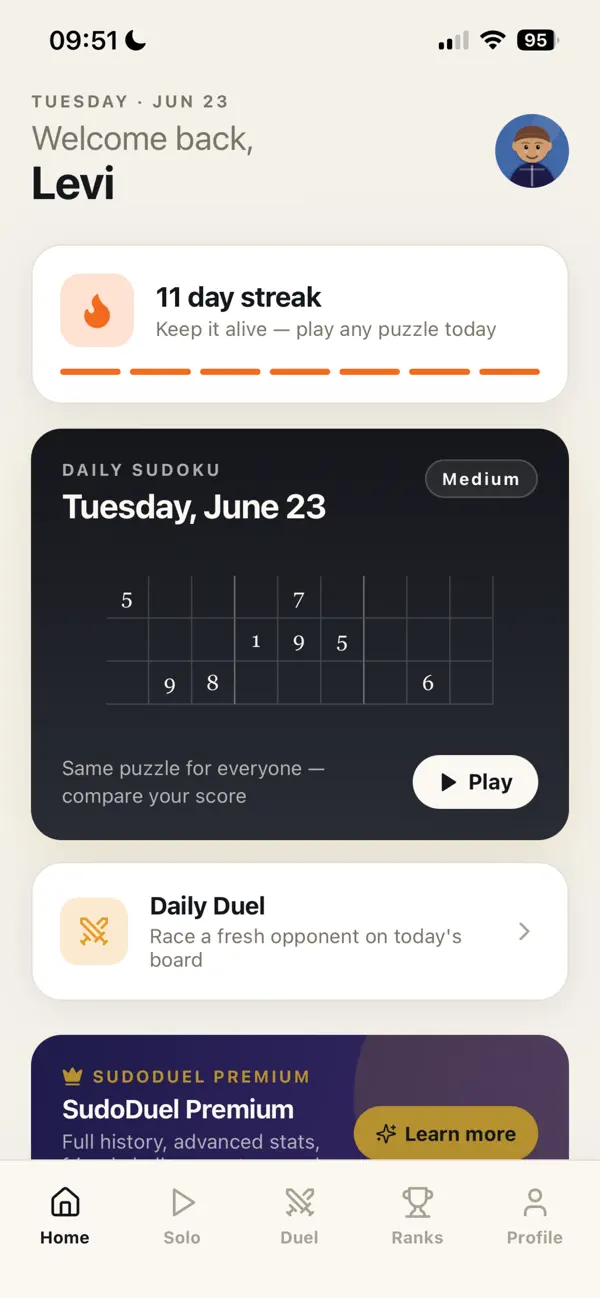This screenshot has height=1298, width=600.
Task: Go to the Profile tab
Action: (535, 1216)
